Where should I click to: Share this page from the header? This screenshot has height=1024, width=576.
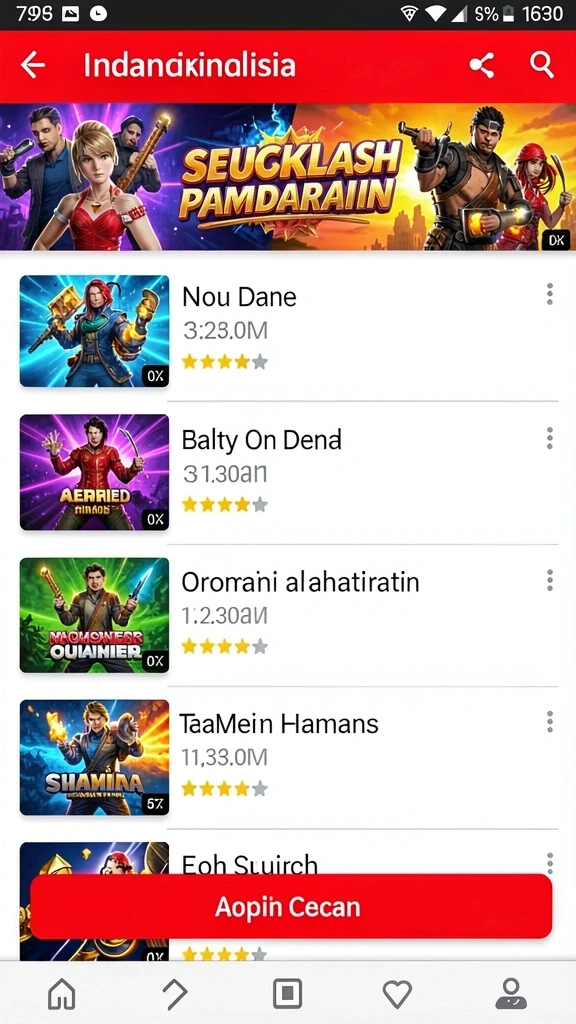(x=481, y=65)
